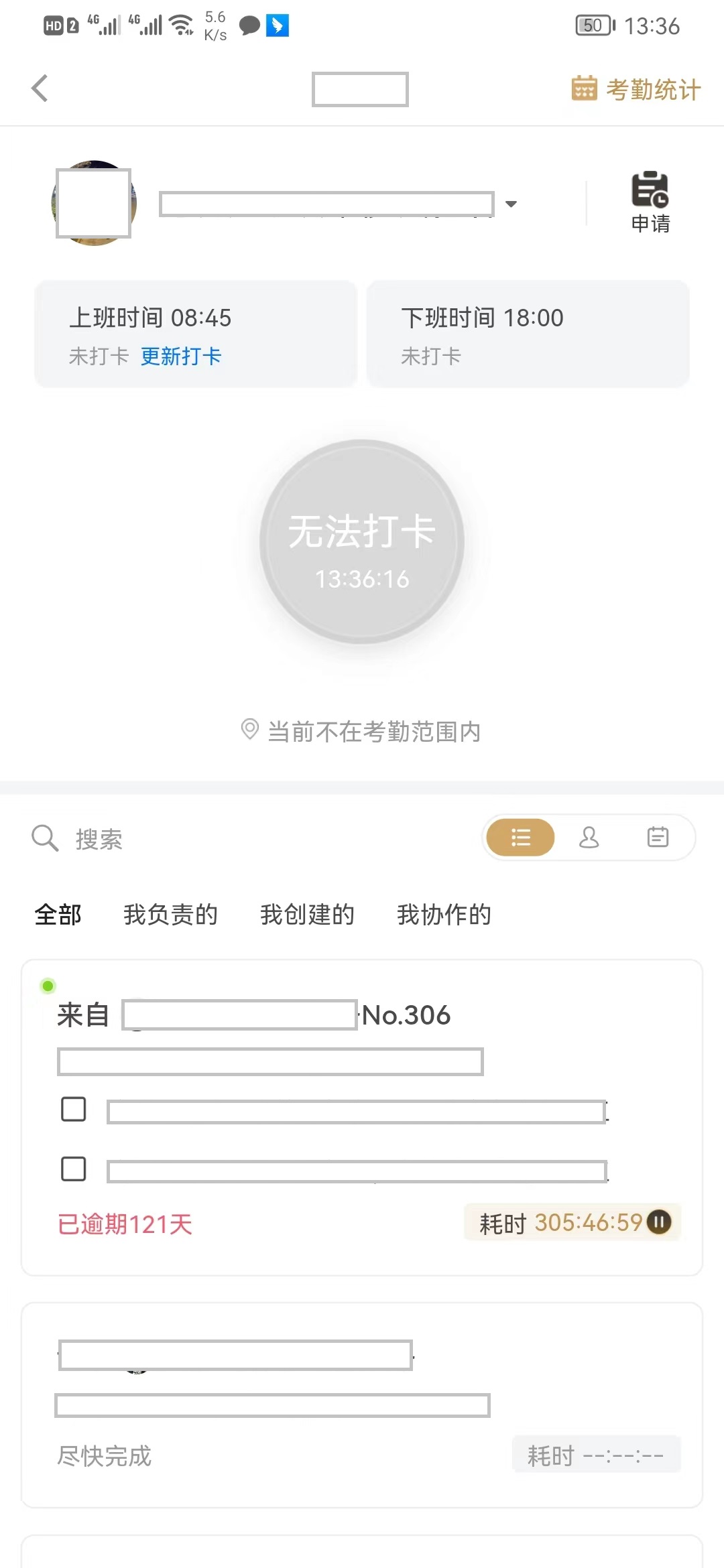Expand the dropdown arrow beside the name
This screenshot has width=724, height=1568.
511,204
